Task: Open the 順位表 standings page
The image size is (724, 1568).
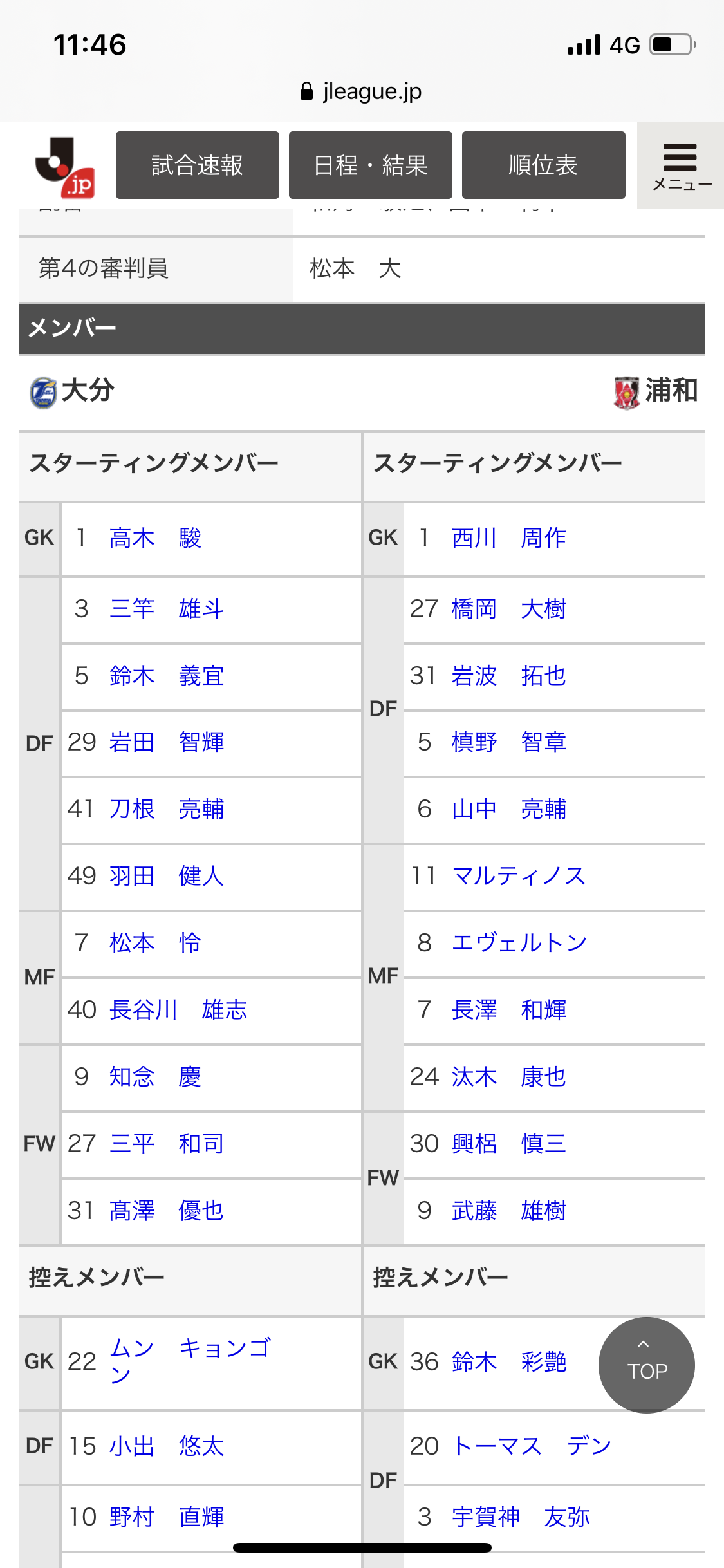Action: point(543,165)
